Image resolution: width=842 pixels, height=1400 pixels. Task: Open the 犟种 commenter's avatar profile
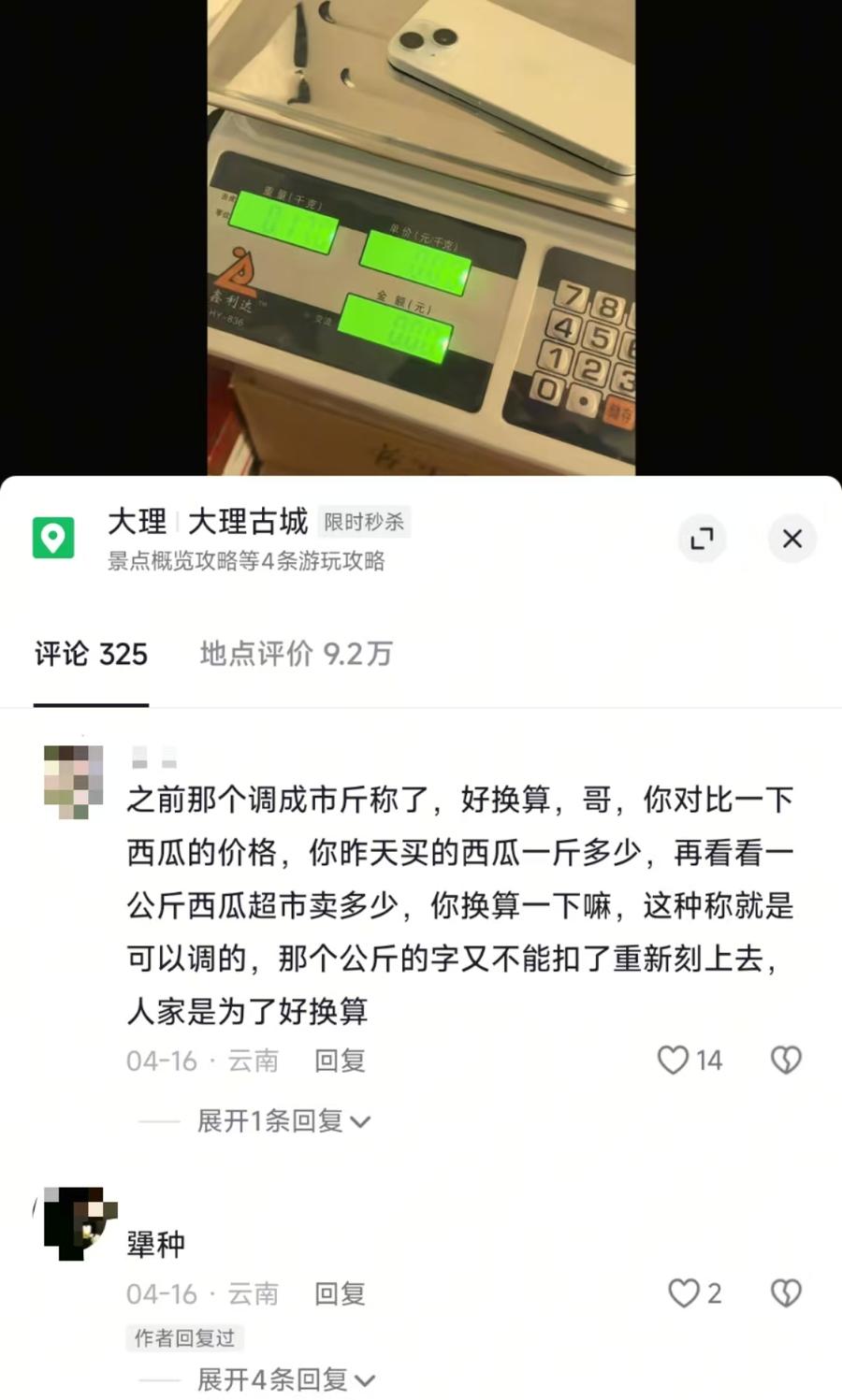coord(75,1223)
